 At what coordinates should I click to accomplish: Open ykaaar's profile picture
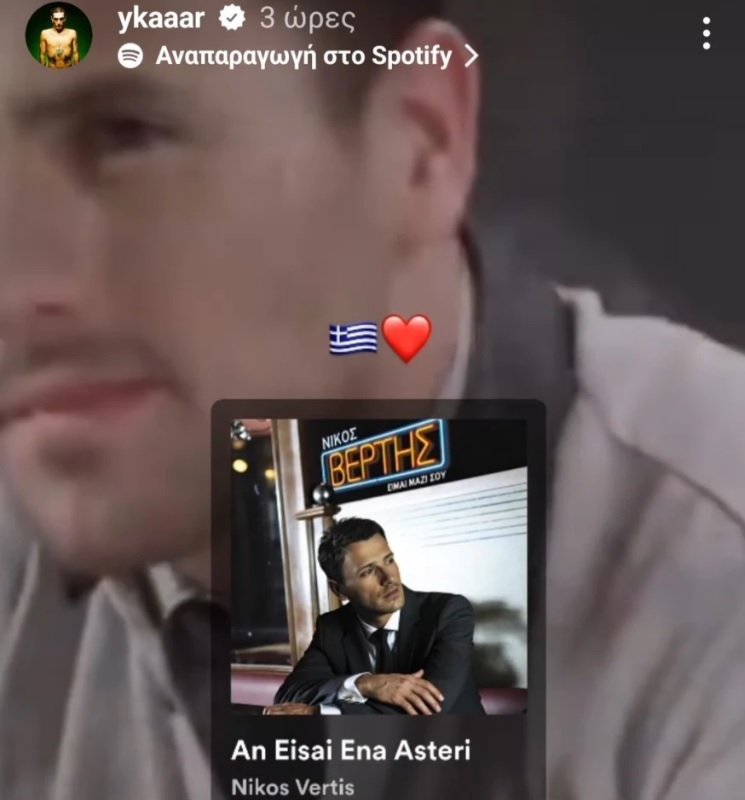coord(59,35)
